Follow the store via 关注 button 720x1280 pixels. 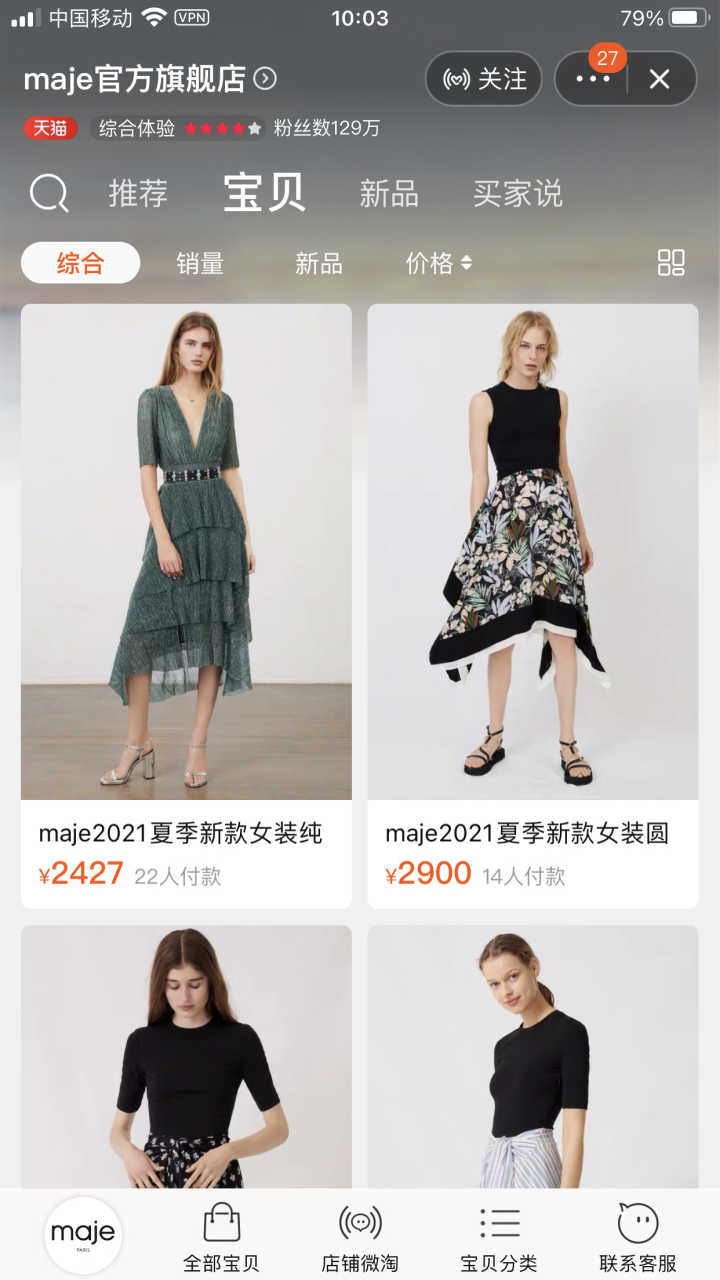(x=483, y=79)
